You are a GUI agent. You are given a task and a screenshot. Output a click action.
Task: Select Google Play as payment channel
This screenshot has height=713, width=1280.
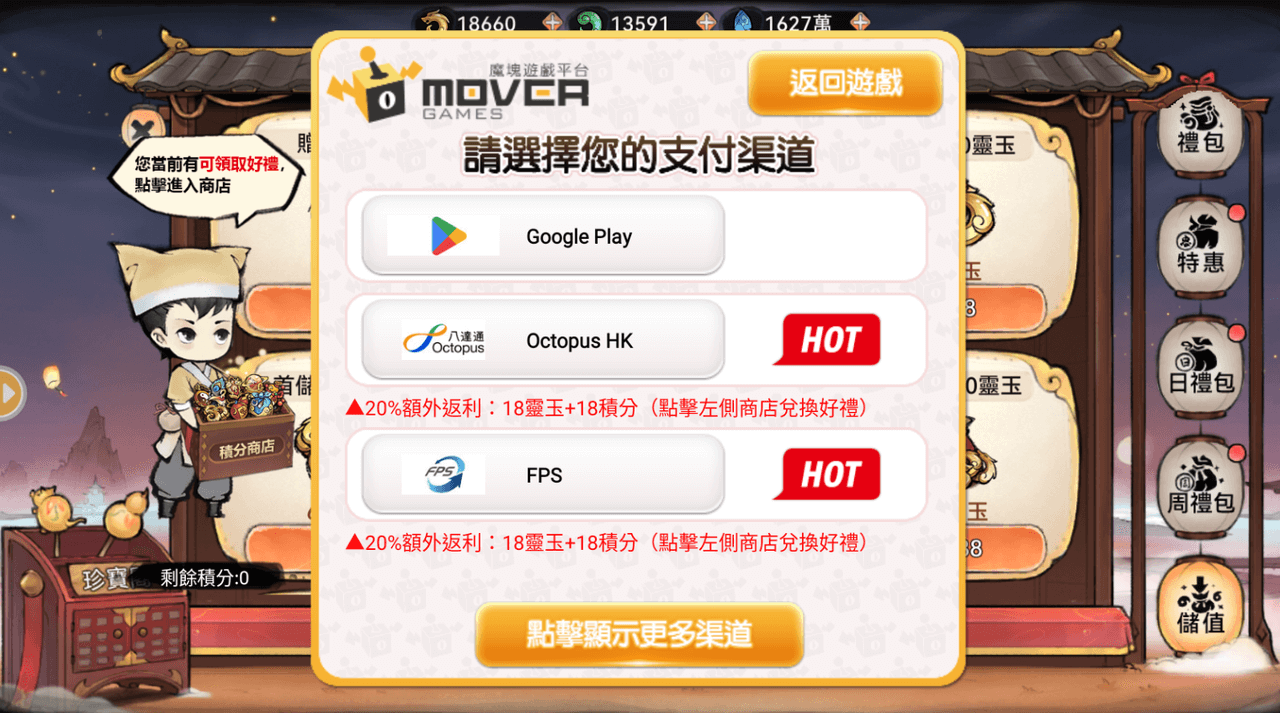point(542,236)
